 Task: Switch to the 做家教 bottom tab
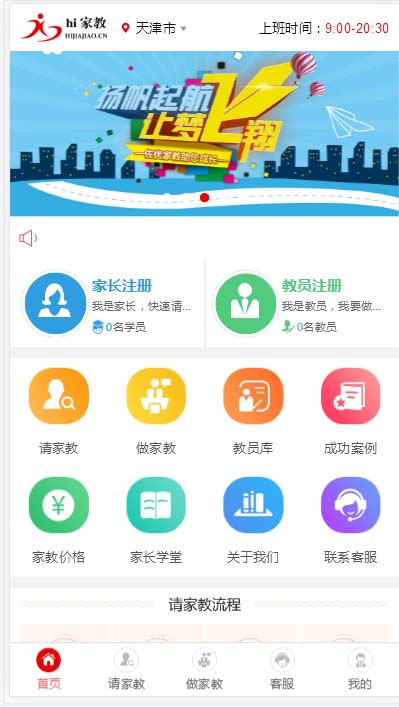pyautogui.click(x=204, y=669)
